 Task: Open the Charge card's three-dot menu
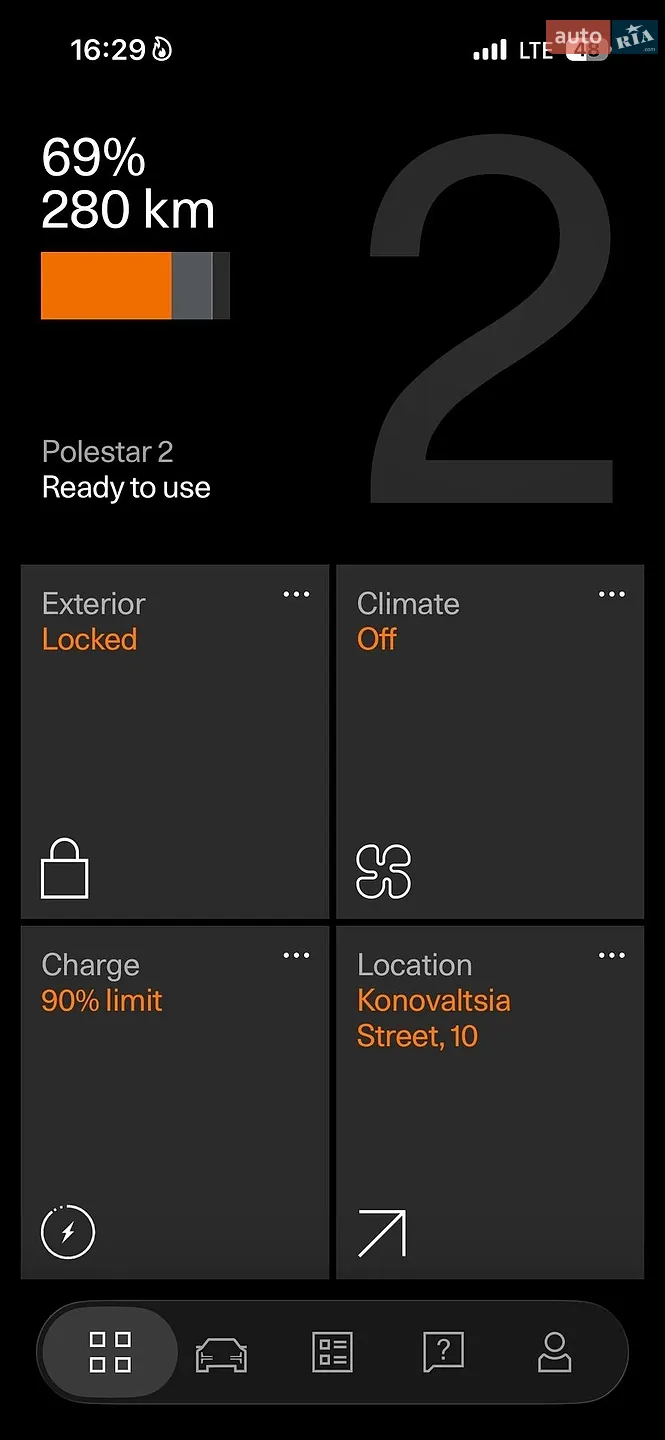click(x=296, y=955)
